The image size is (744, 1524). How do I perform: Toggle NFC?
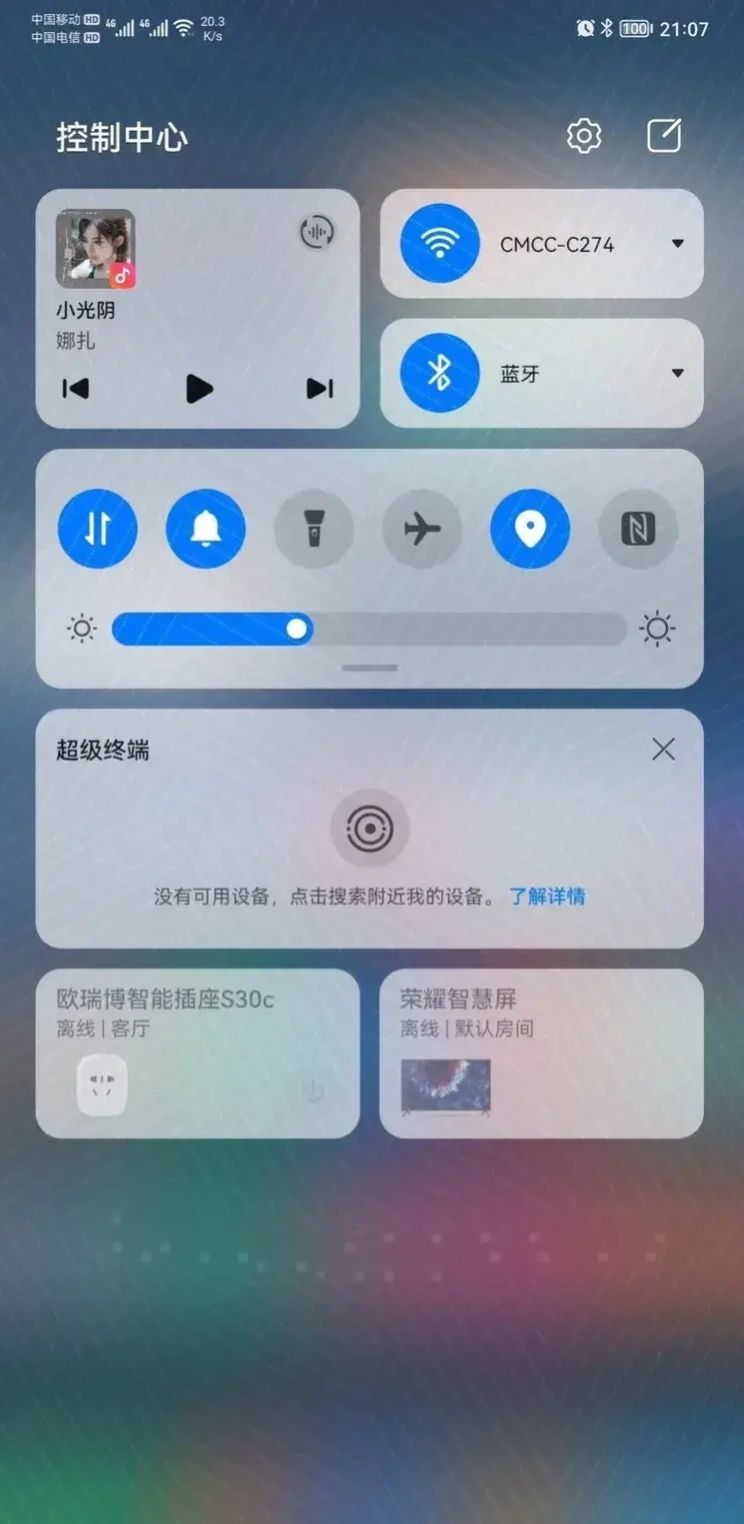point(637,530)
